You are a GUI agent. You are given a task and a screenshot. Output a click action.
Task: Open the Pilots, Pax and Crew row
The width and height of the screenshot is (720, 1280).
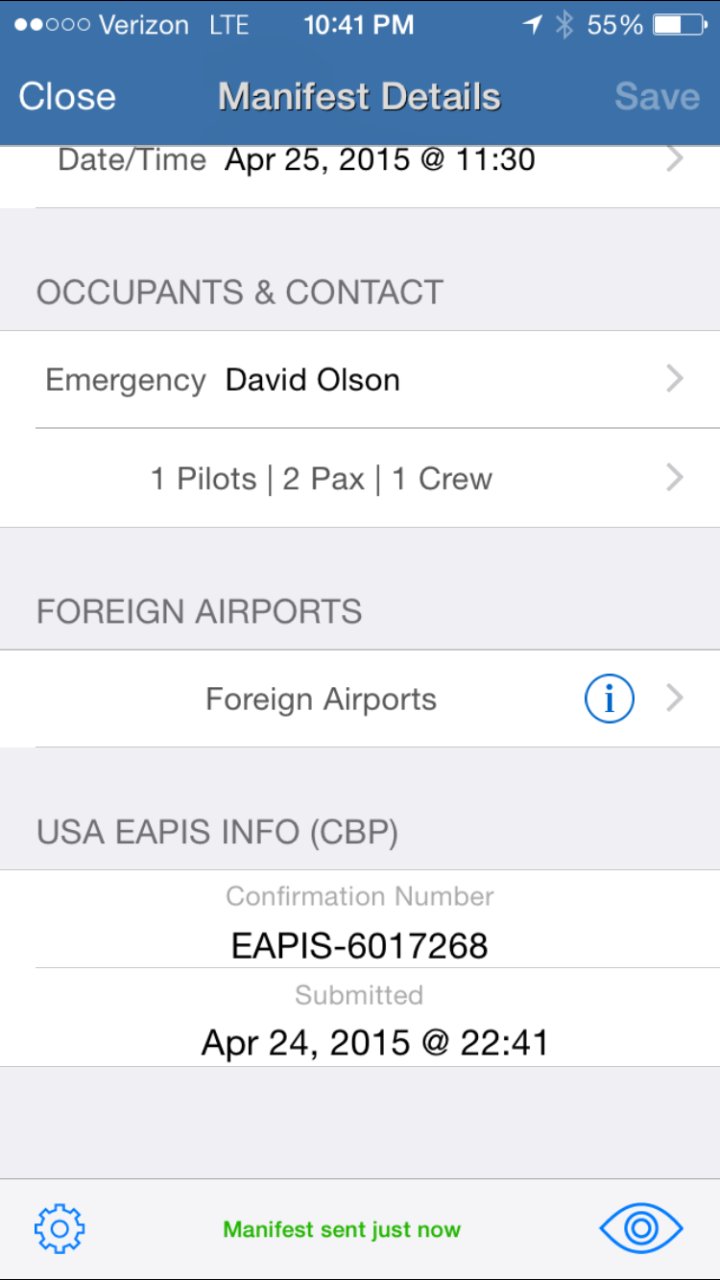point(360,478)
